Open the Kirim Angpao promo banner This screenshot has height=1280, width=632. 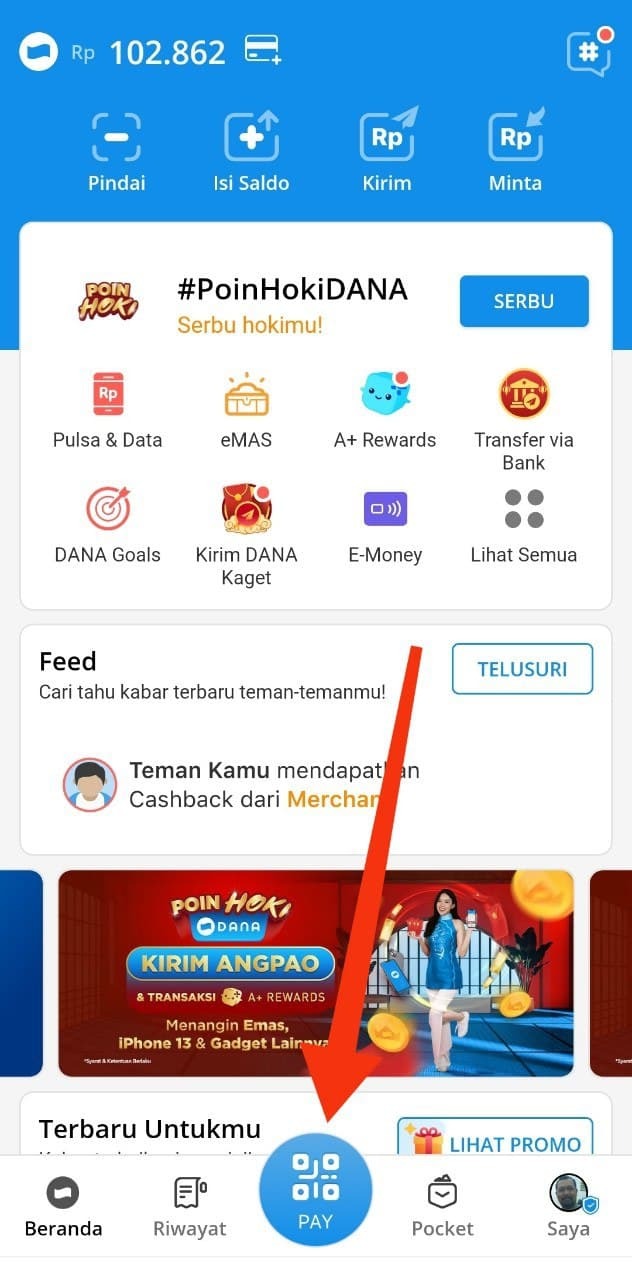click(x=316, y=973)
